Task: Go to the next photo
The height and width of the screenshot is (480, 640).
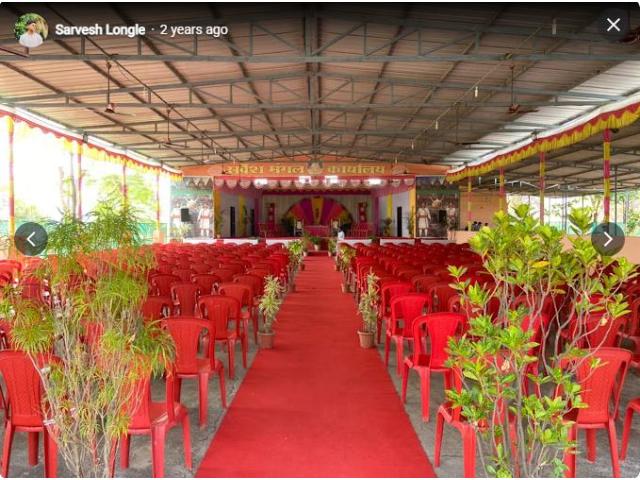Action: tap(607, 239)
